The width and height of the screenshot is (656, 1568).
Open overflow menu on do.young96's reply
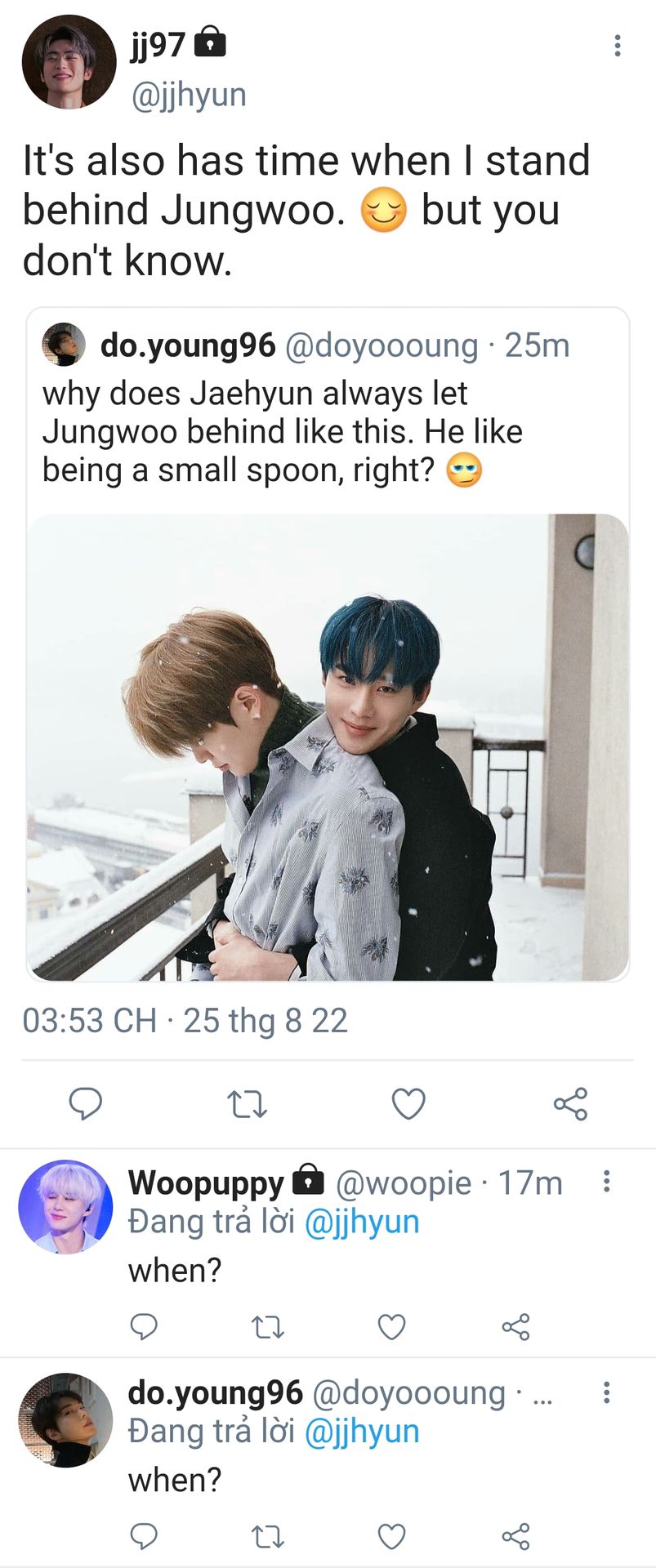click(x=606, y=1392)
